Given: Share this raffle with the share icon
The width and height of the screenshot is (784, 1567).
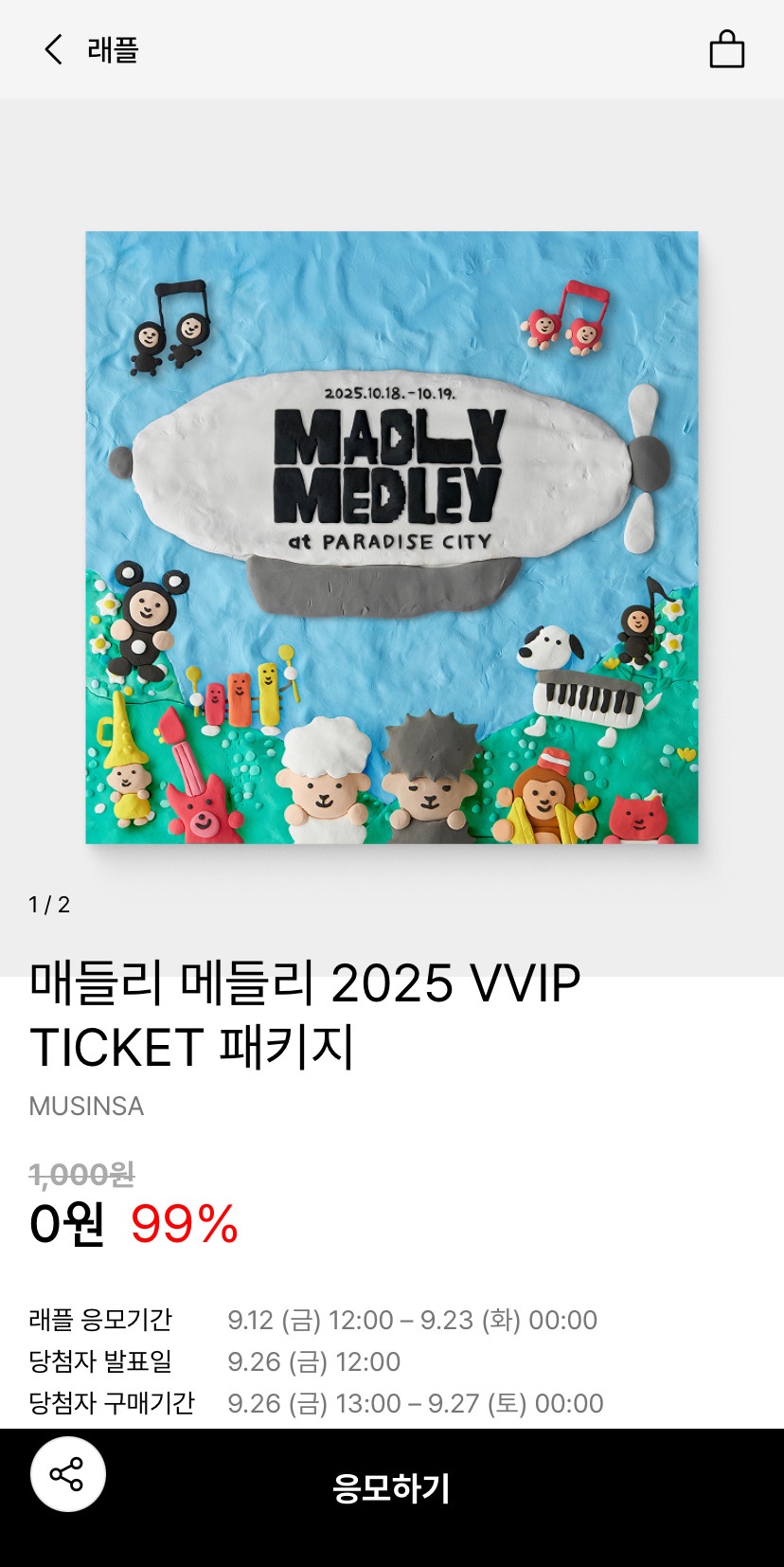Looking at the screenshot, I should click(x=67, y=1474).
